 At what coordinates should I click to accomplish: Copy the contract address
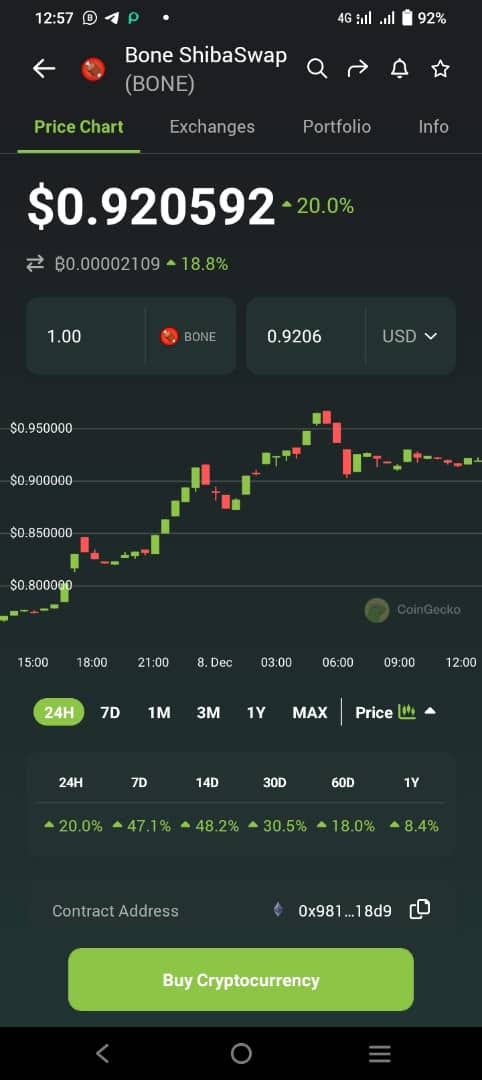tap(419, 910)
